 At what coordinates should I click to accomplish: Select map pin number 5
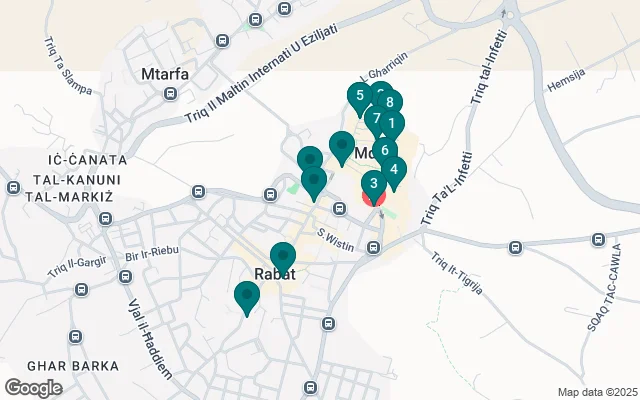click(358, 96)
